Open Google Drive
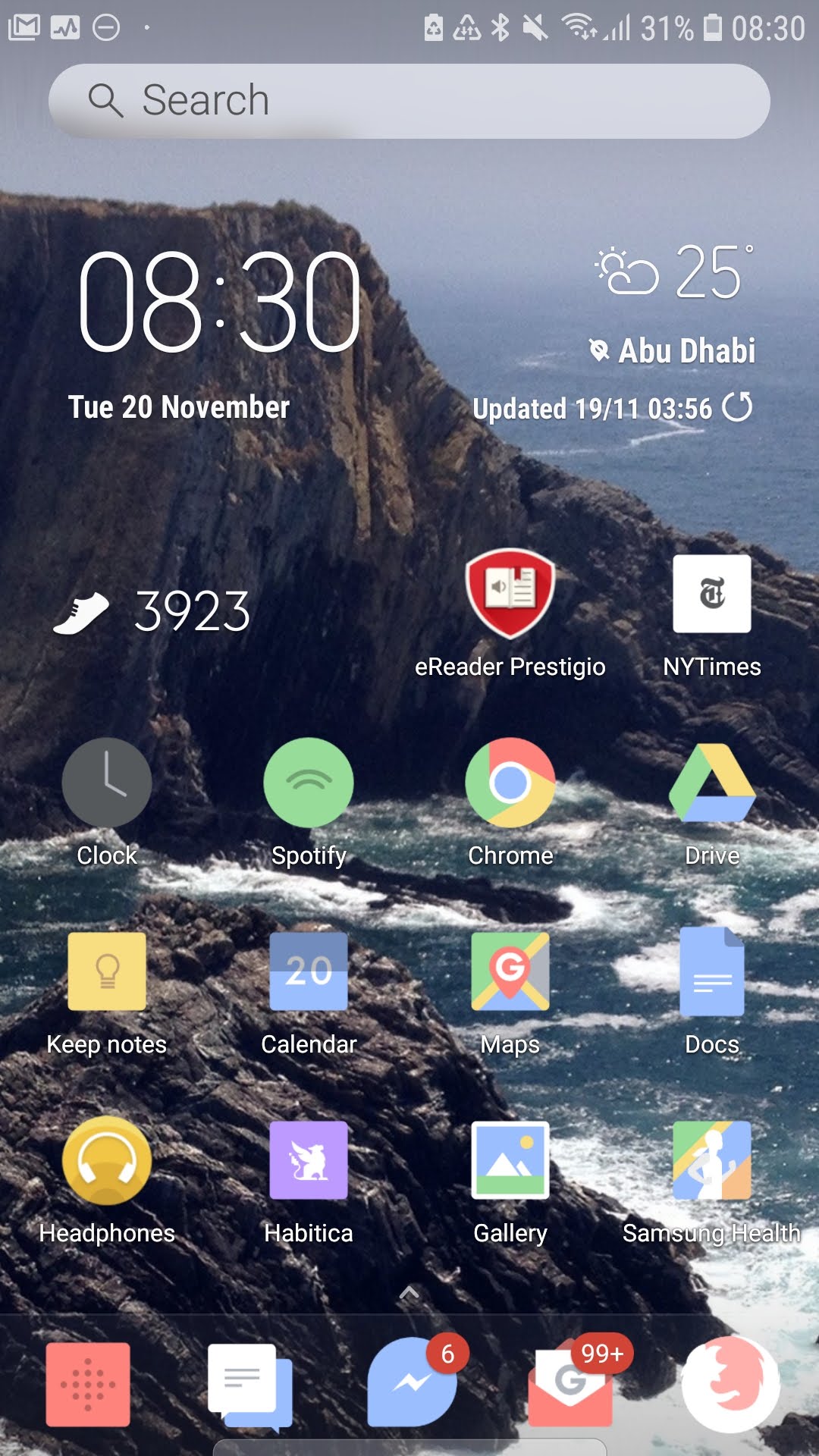 [711, 783]
